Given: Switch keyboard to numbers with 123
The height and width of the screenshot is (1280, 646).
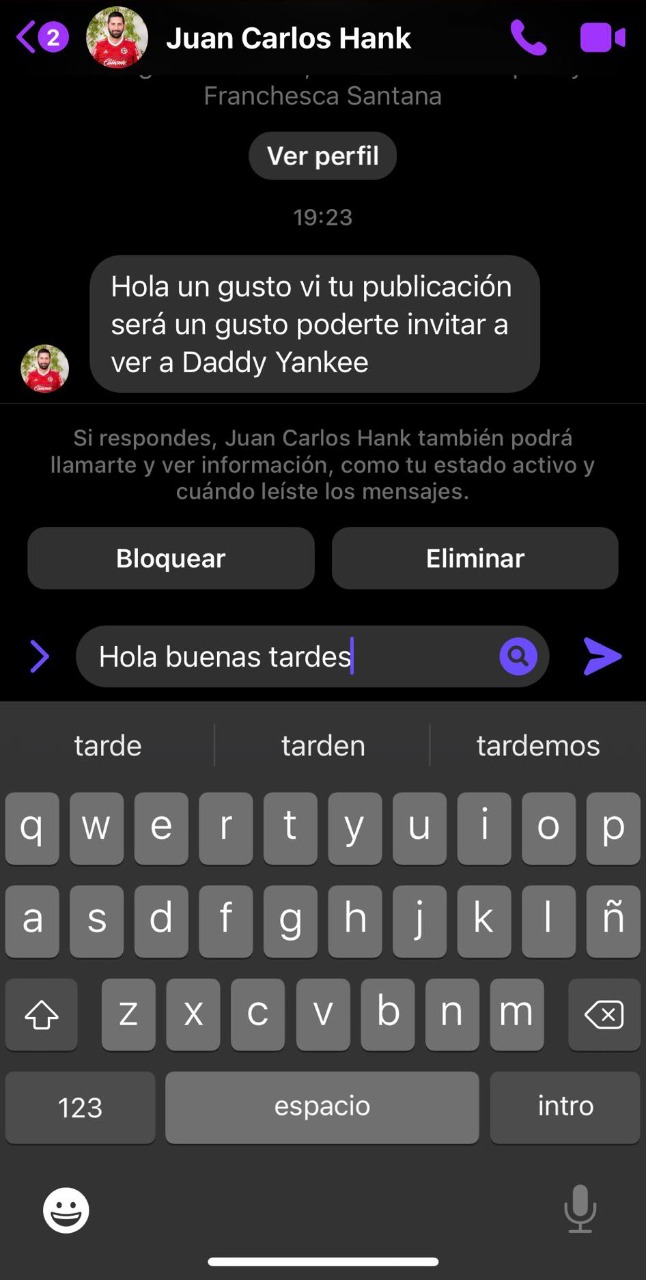Looking at the screenshot, I should coord(80,1107).
